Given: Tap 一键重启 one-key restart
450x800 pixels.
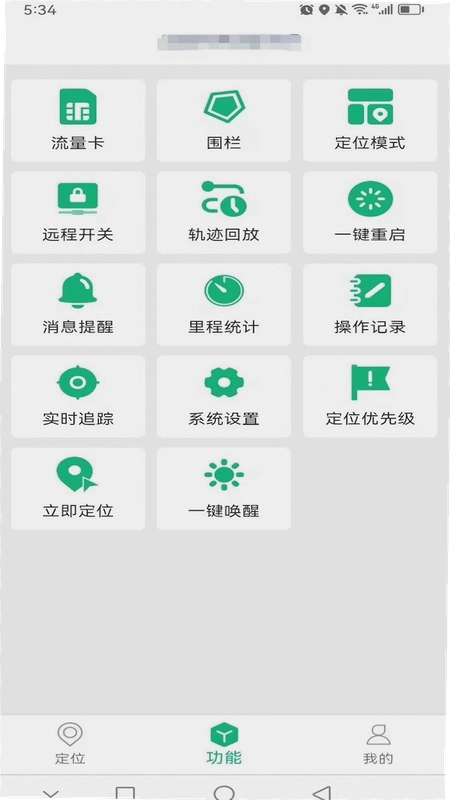Looking at the screenshot, I should pyautogui.click(x=370, y=212).
